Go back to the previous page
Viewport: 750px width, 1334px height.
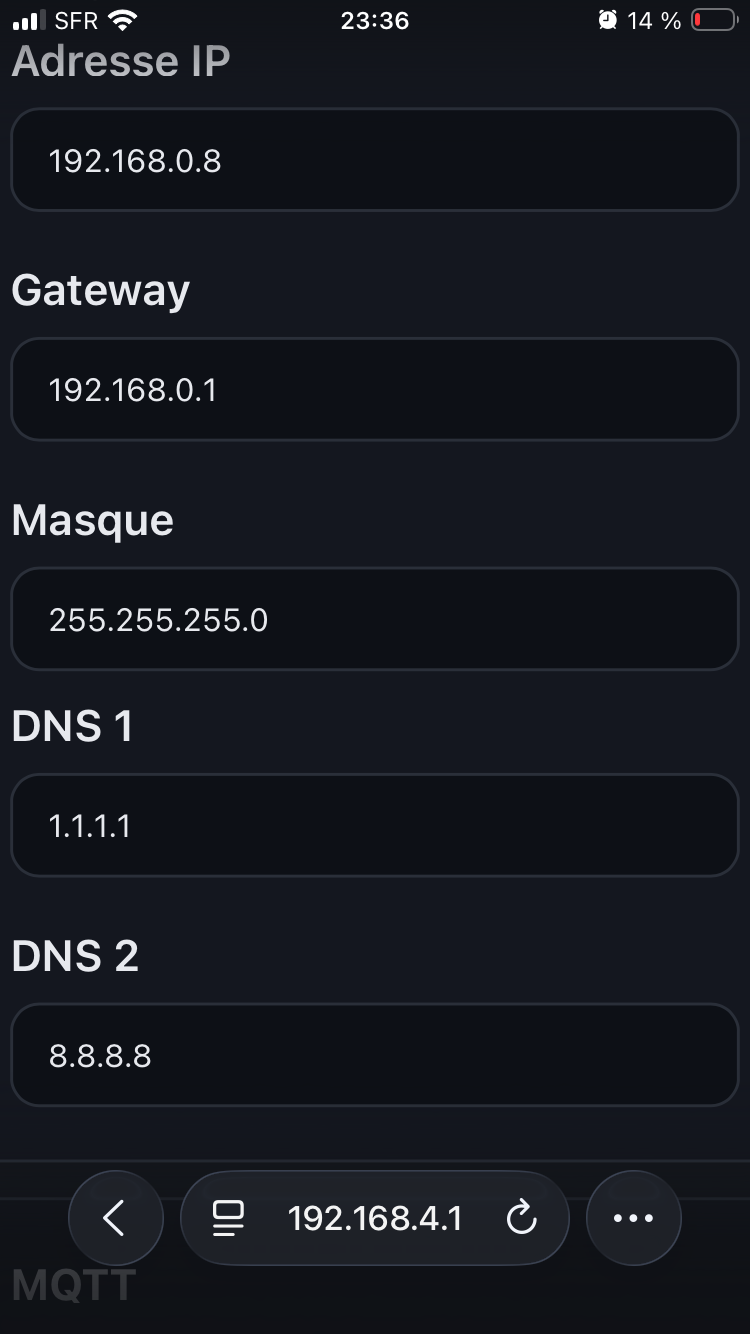(115, 1218)
